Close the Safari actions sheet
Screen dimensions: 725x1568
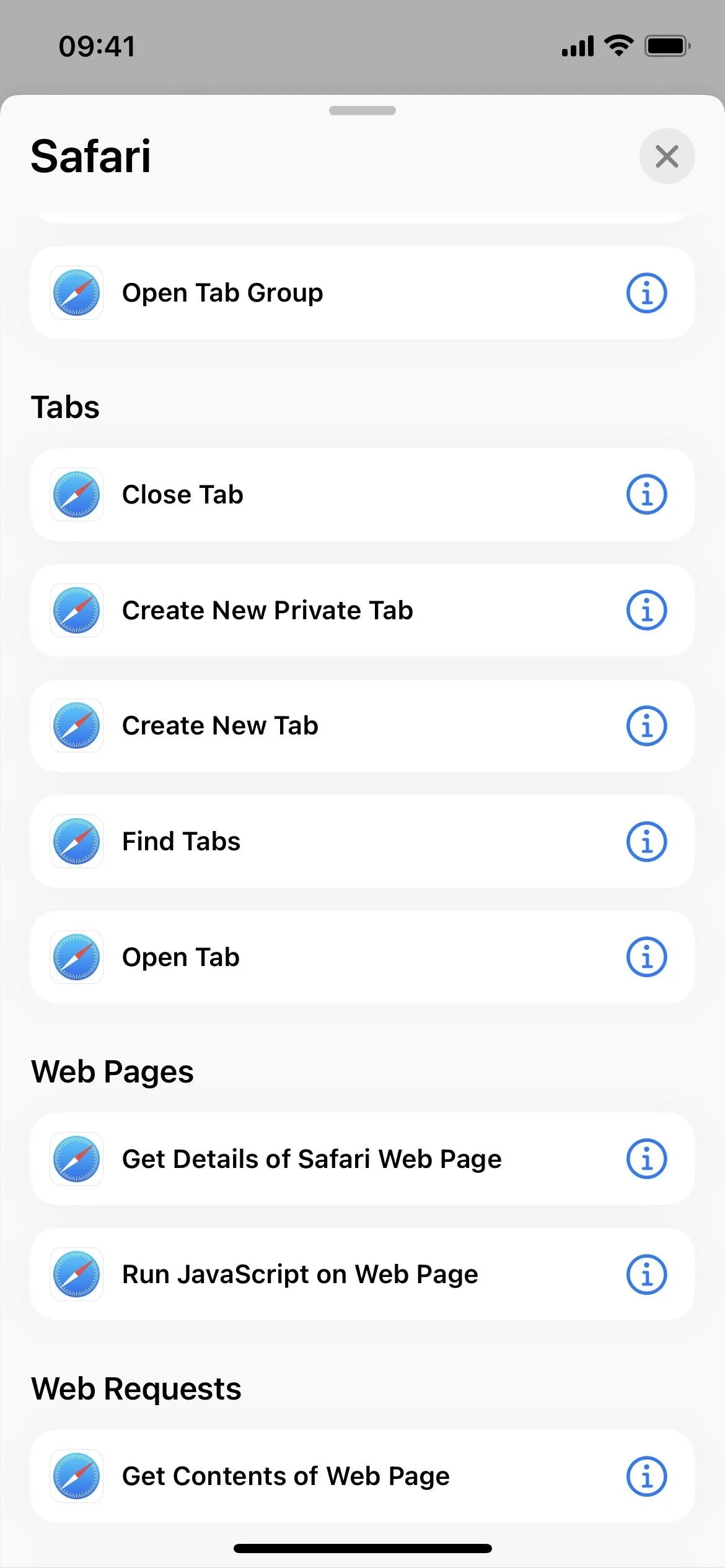pos(667,156)
